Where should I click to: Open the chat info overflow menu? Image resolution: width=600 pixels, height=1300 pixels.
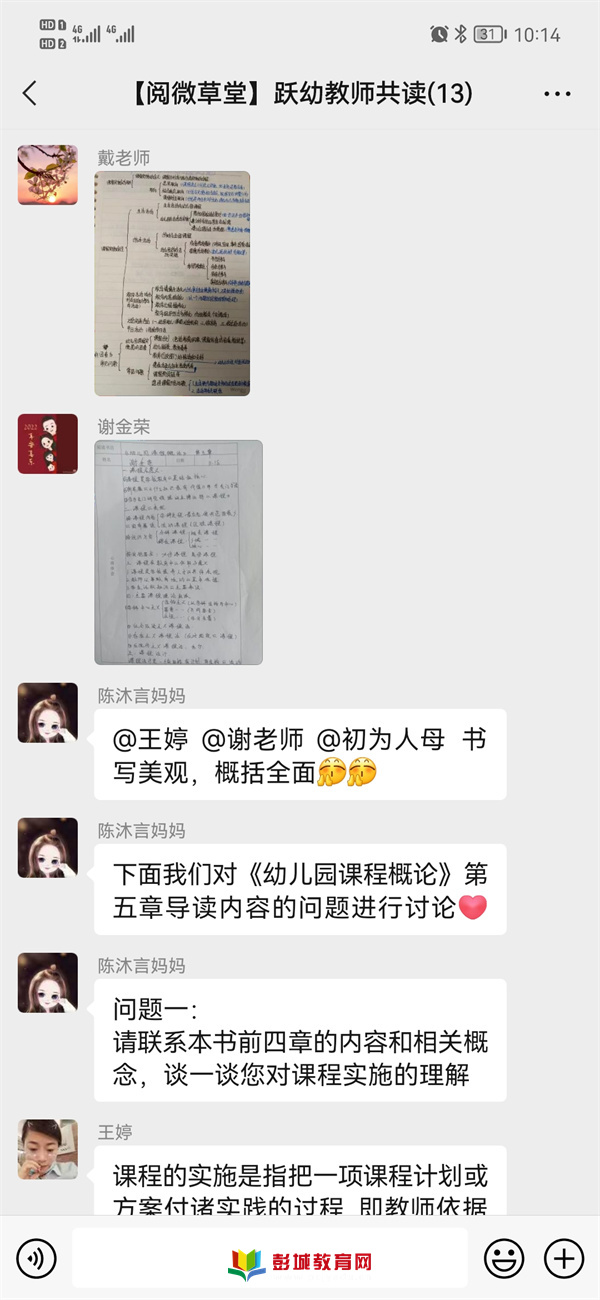(557, 94)
